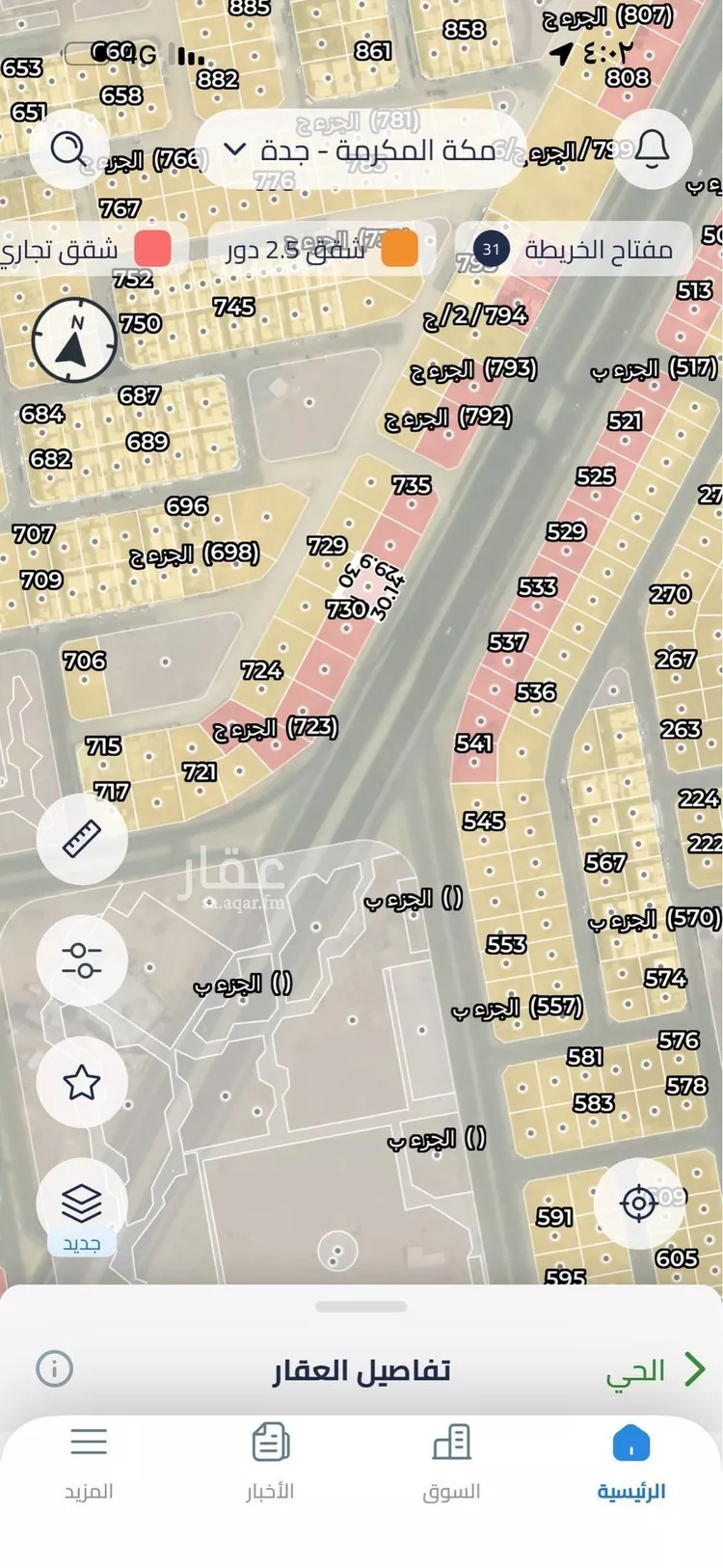Open the المزيد menu tab
Image resolution: width=723 pixels, height=1568 pixels.
click(89, 1463)
